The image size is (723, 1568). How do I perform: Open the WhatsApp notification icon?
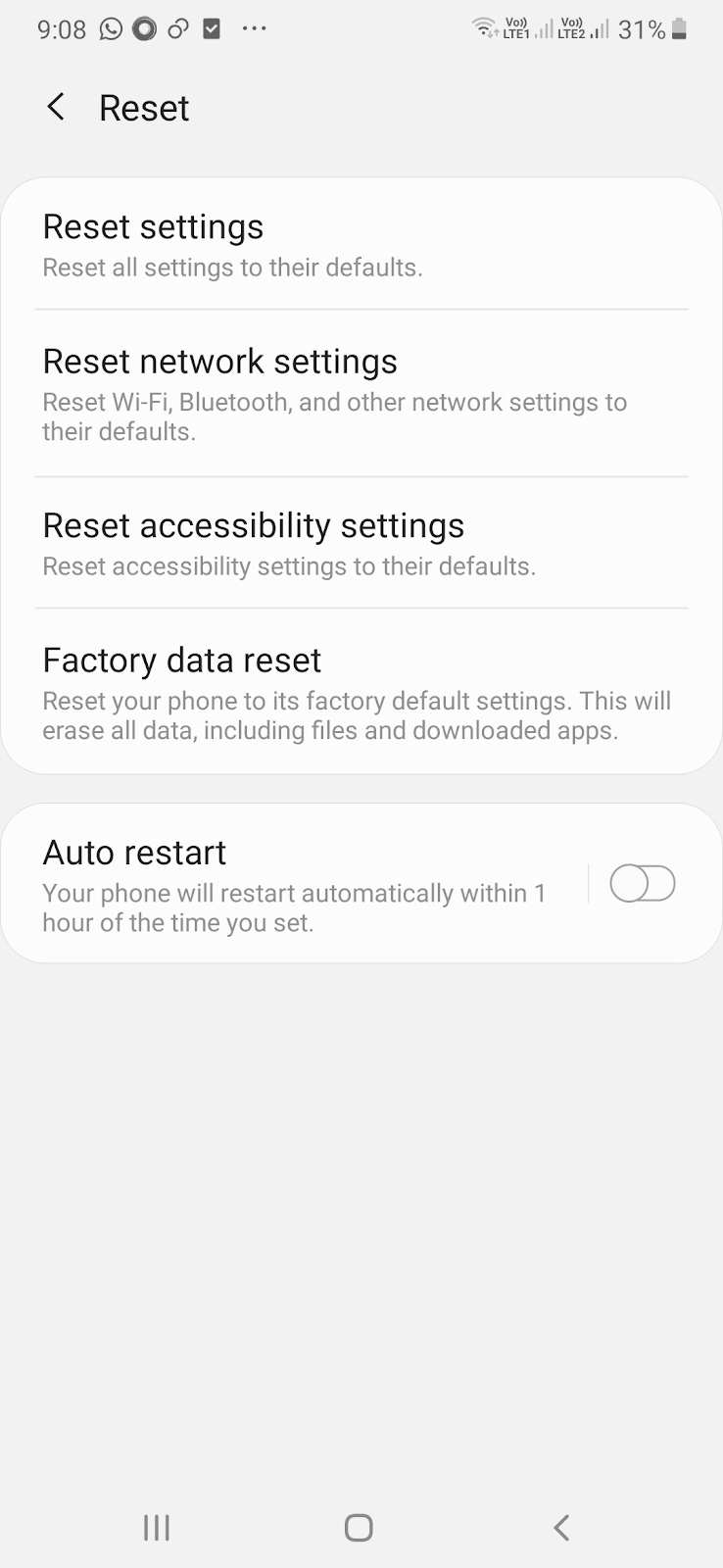point(110,28)
